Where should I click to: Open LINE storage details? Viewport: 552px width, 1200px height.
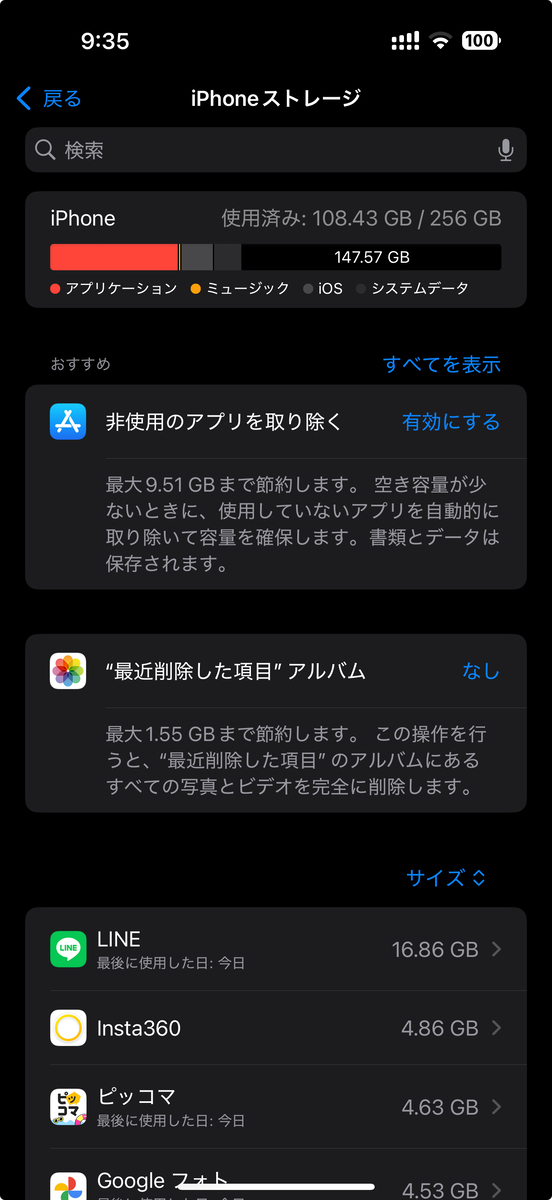tap(276, 949)
